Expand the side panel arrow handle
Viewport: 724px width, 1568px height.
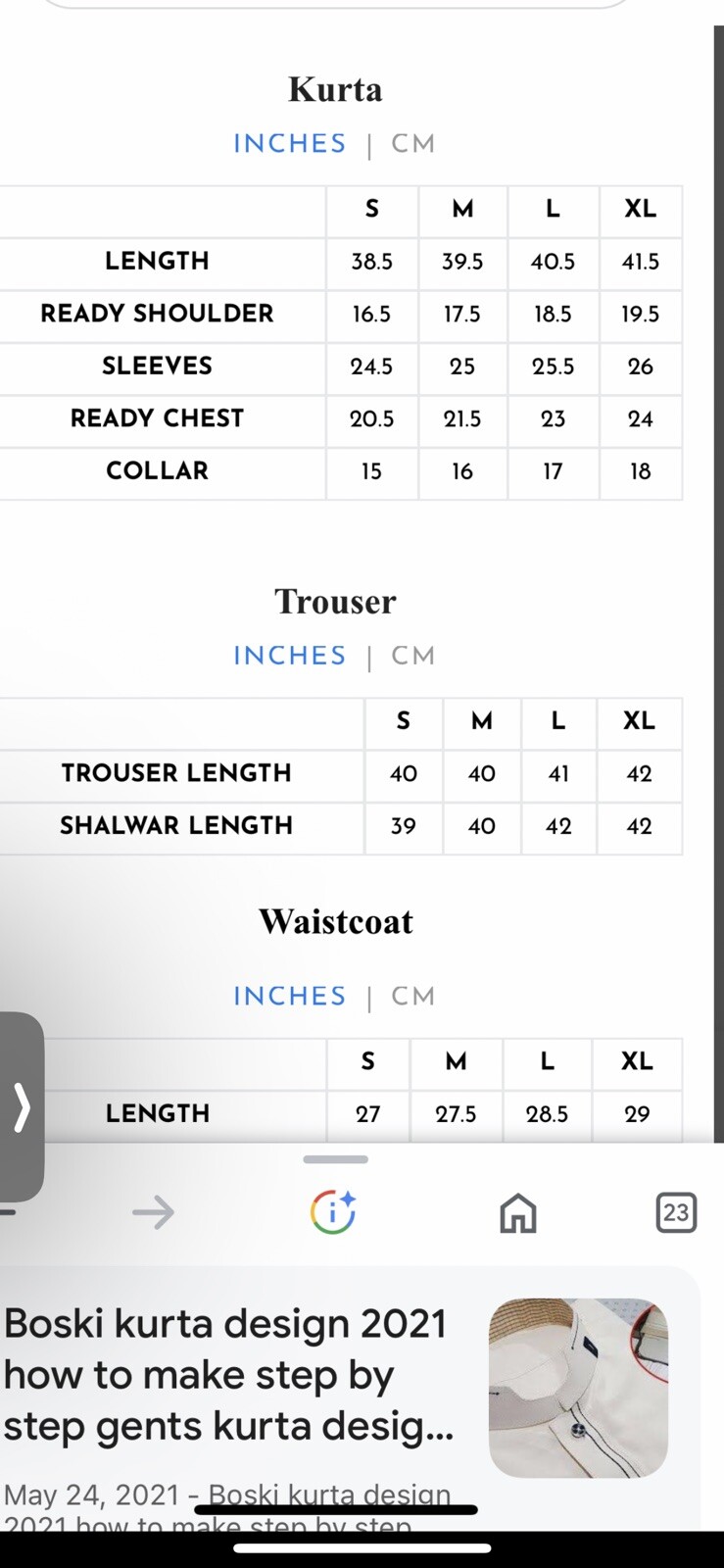(22, 1107)
